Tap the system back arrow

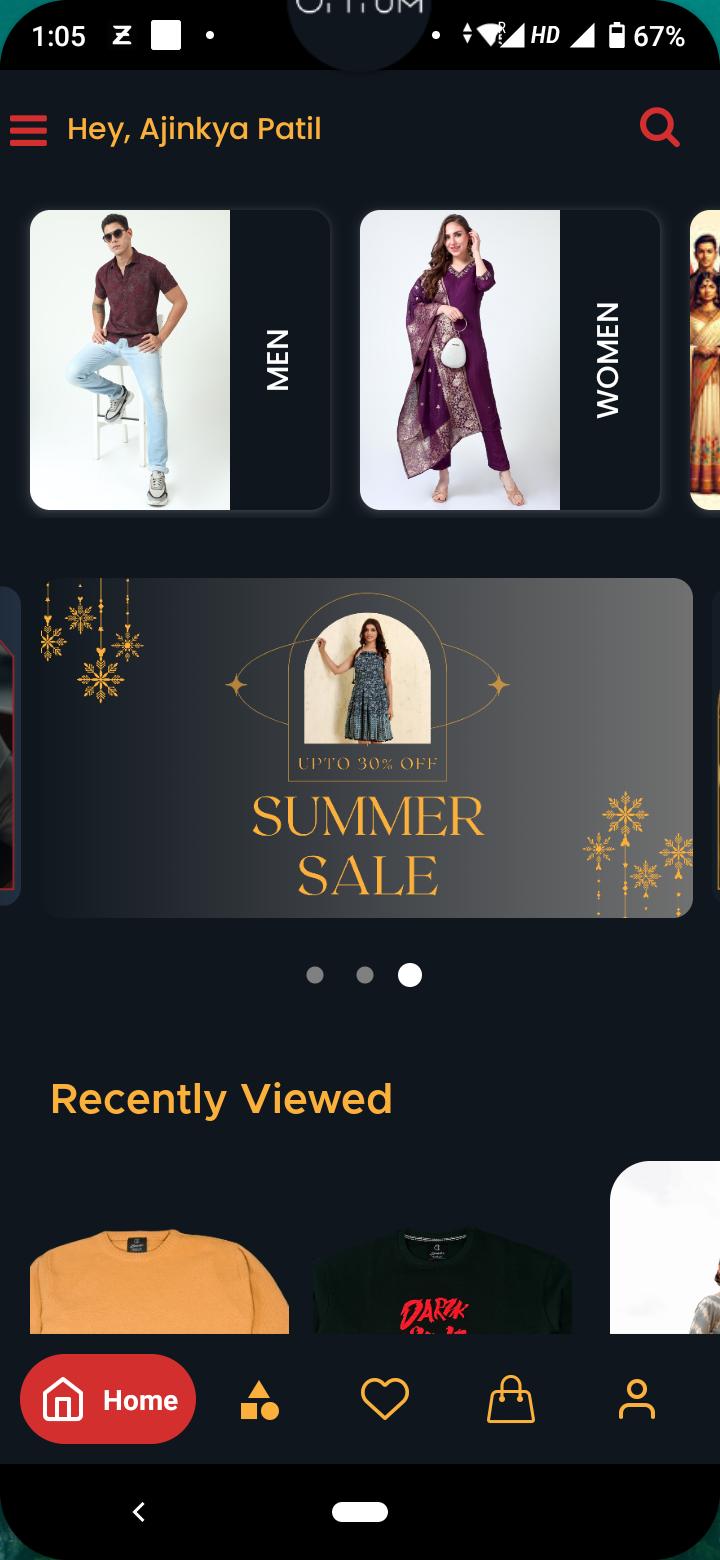click(x=139, y=1512)
